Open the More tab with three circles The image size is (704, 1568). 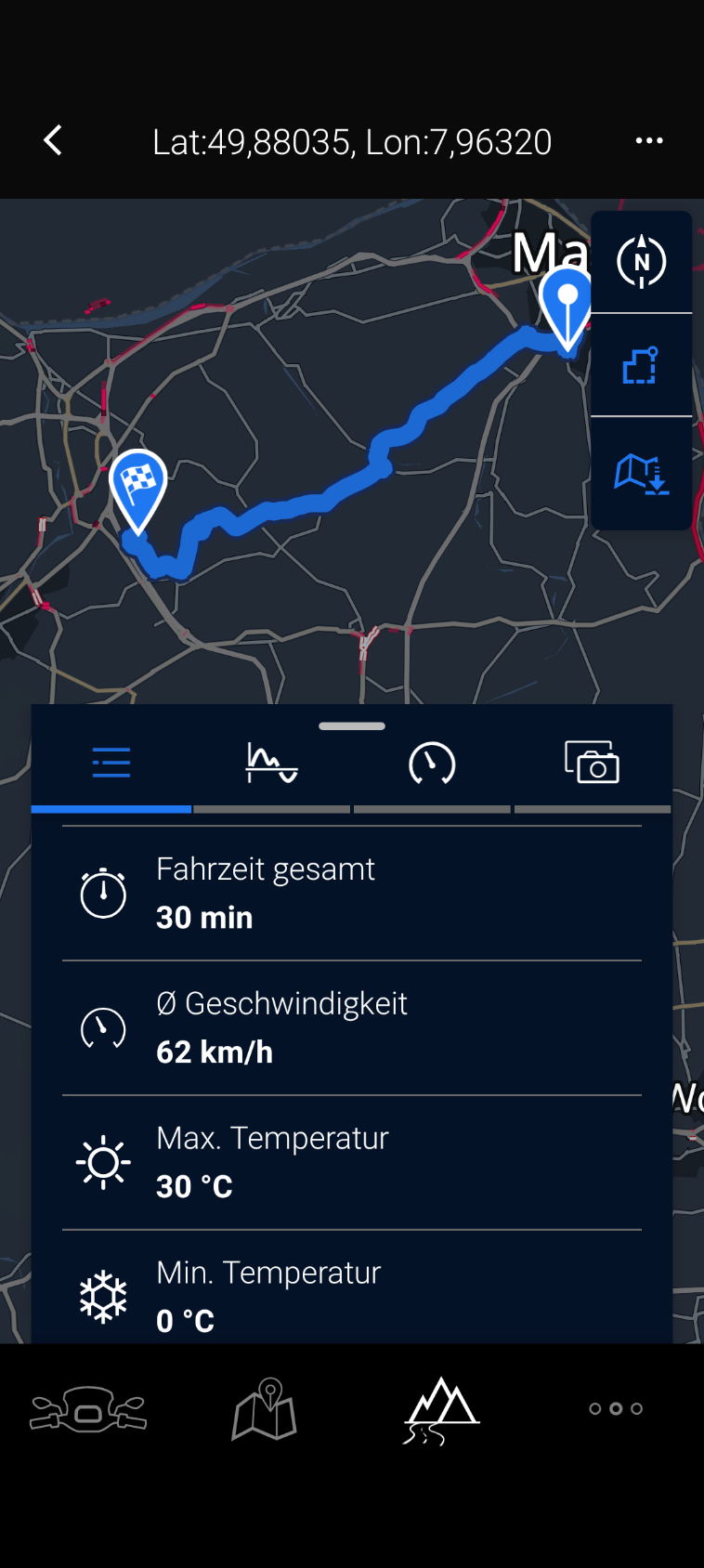(616, 1409)
